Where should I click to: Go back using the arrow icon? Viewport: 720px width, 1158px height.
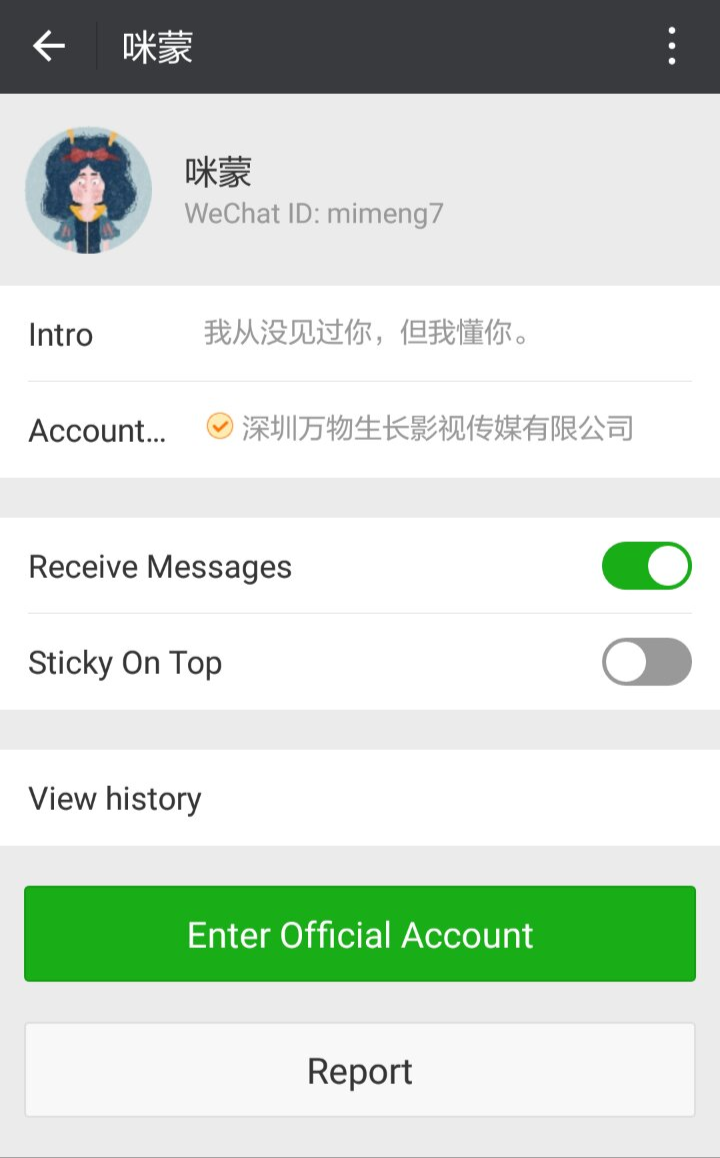click(48, 47)
